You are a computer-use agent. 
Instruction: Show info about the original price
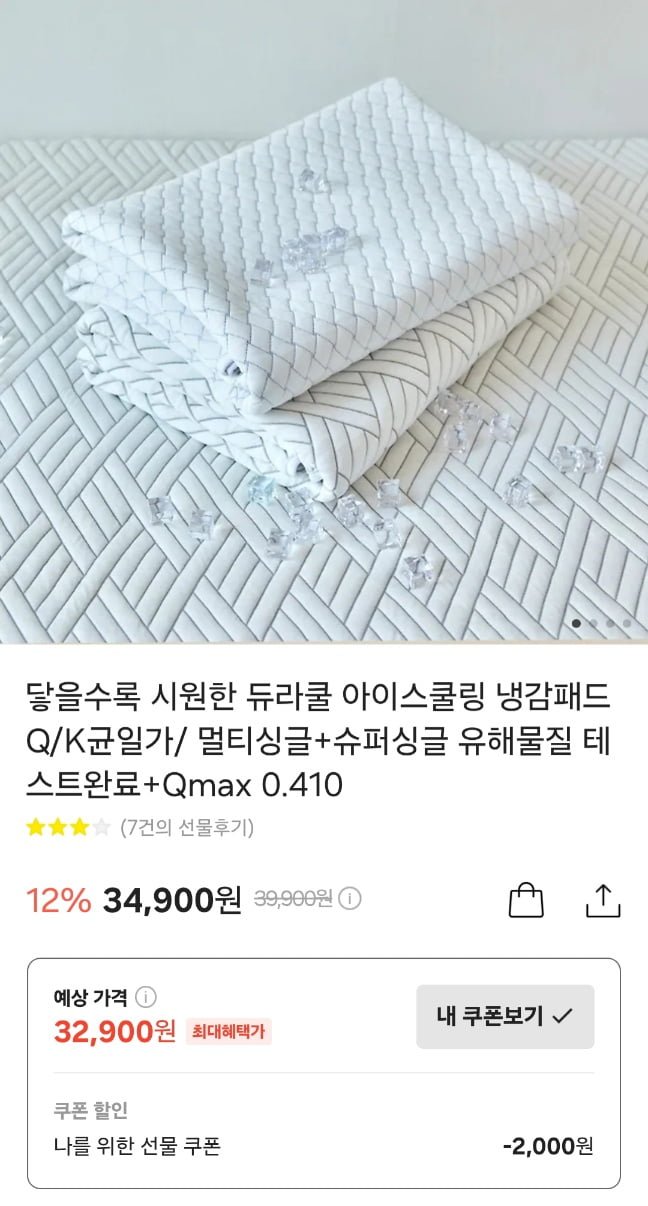350,899
